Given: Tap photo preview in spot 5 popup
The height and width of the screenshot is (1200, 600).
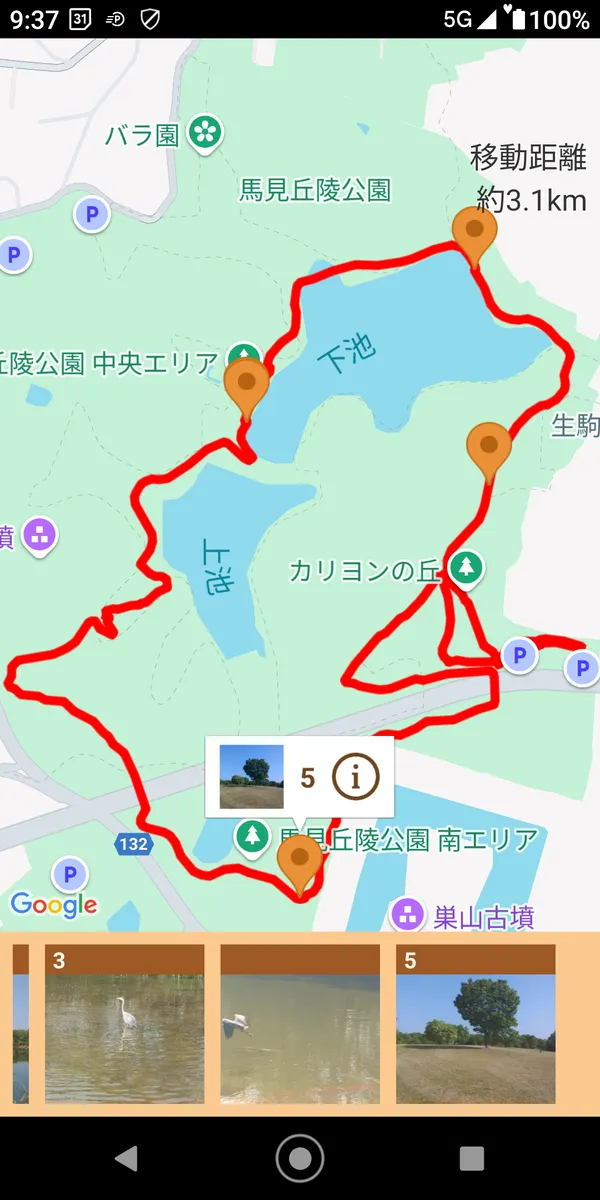Looking at the screenshot, I should [251, 776].
